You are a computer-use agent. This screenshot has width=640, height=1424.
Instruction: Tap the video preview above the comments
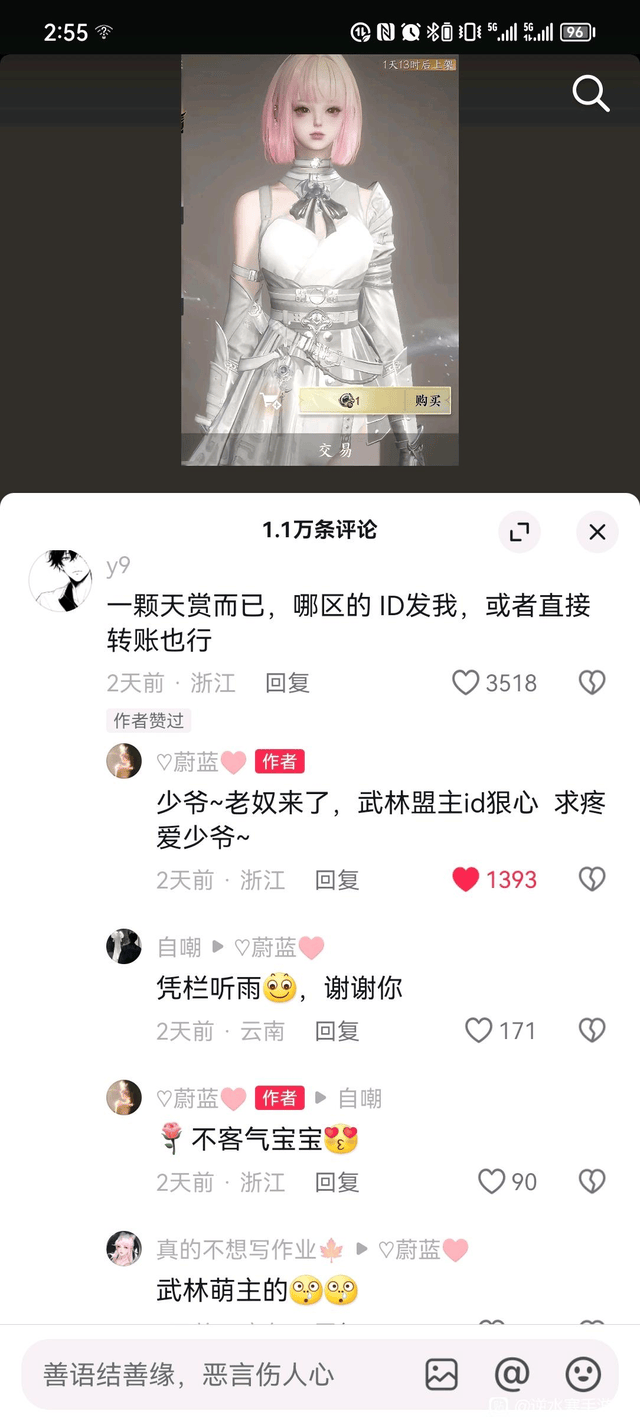(x=320, y=260)
